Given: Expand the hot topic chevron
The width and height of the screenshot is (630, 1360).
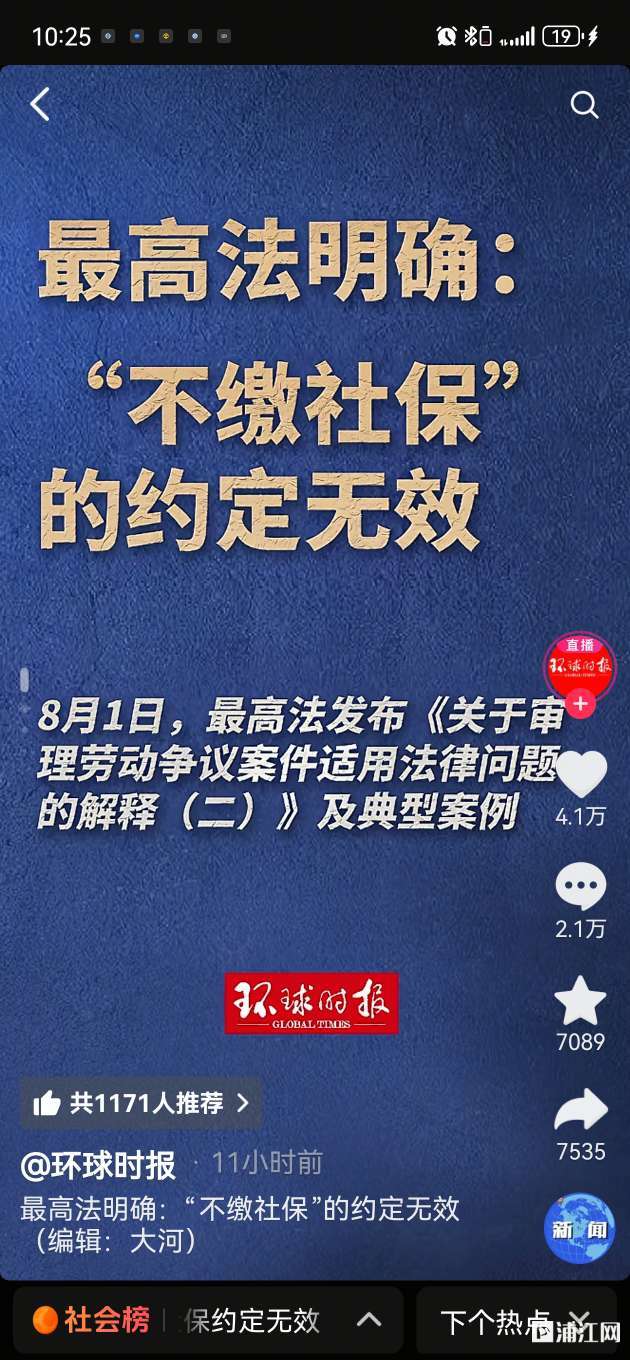Looking at the screenshot, I should pos(369,1320).
